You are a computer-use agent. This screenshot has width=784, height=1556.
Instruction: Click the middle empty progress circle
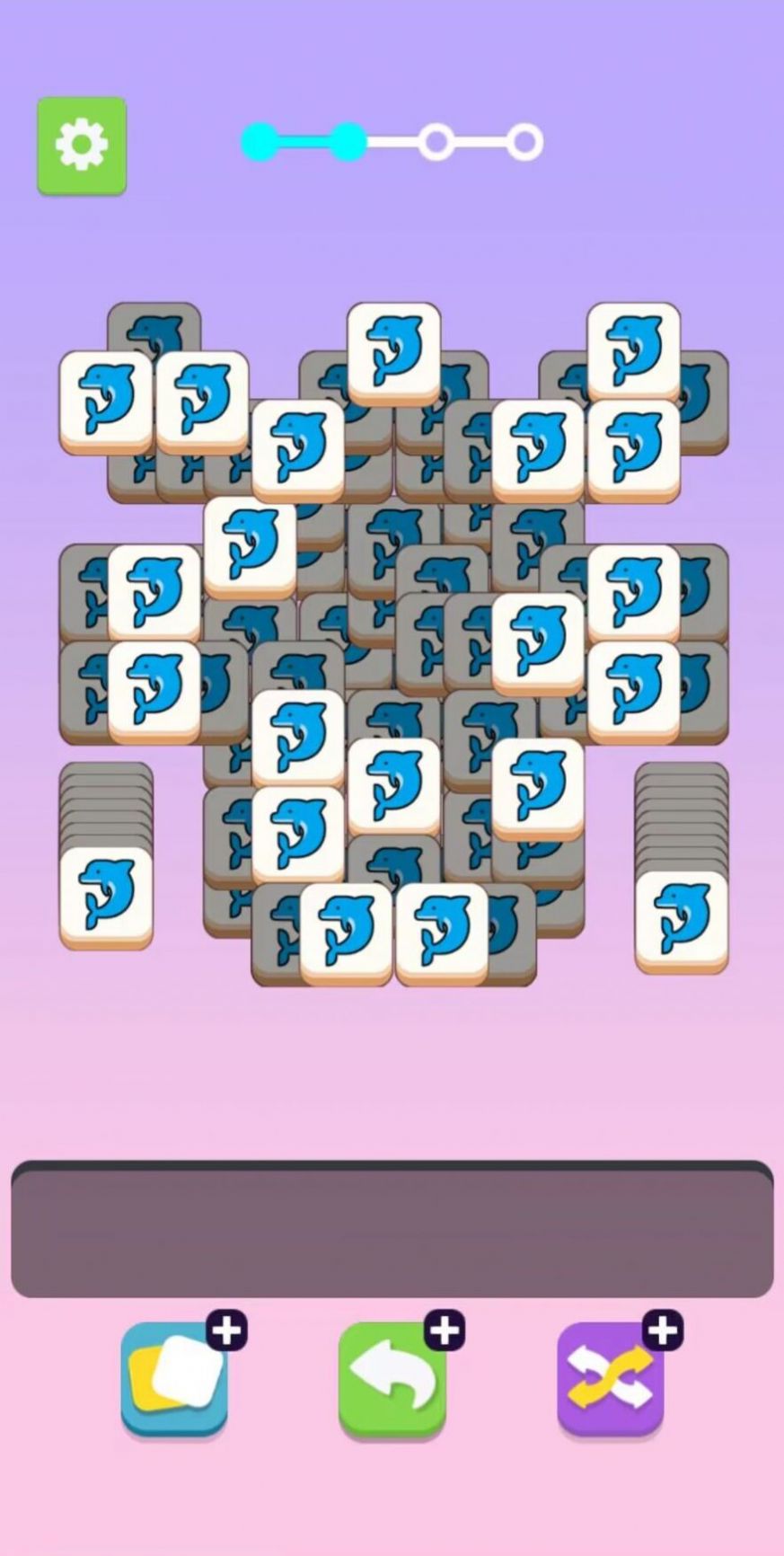tap(437, 140)
